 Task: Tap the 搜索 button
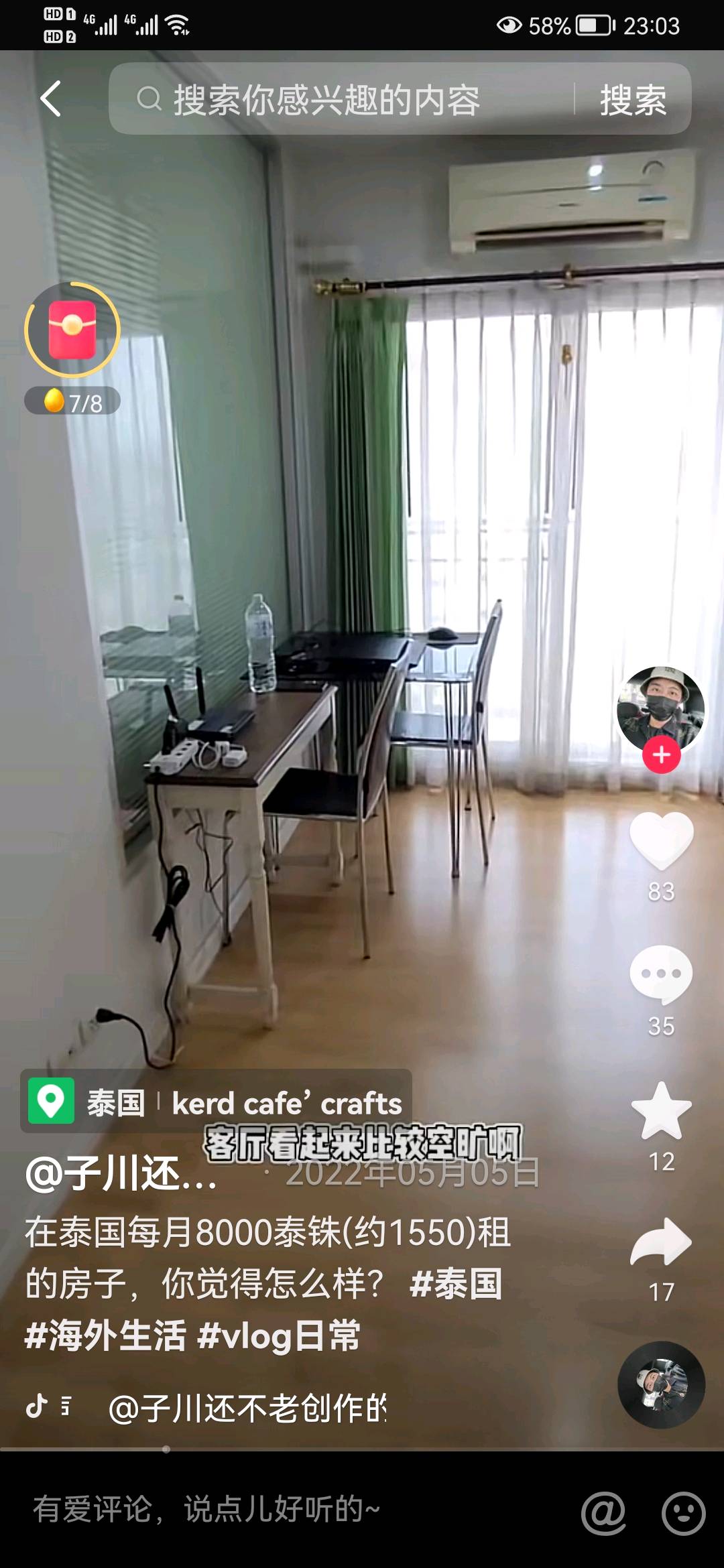[633, 99]
